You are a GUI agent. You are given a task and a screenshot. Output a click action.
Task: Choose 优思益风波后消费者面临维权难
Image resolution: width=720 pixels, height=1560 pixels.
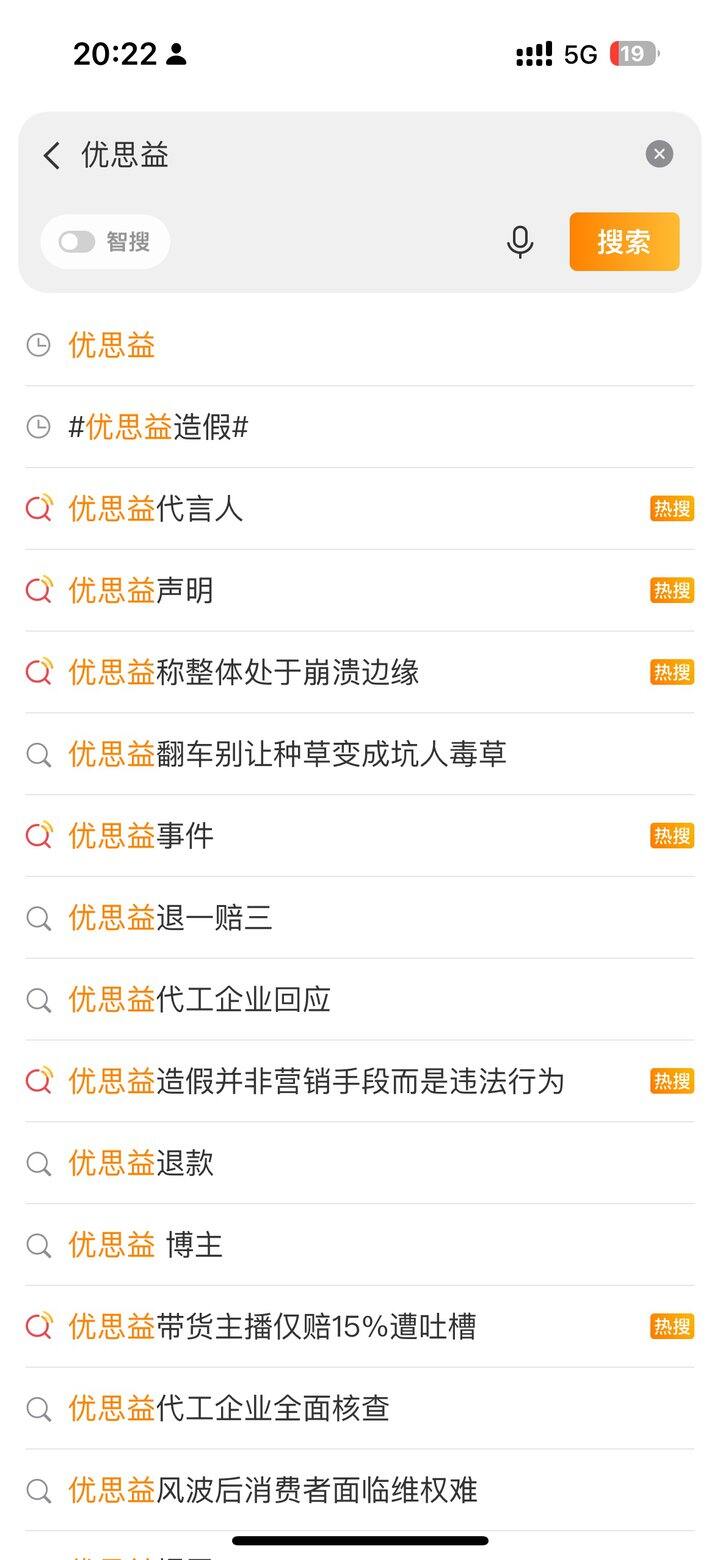(272, 1491)
